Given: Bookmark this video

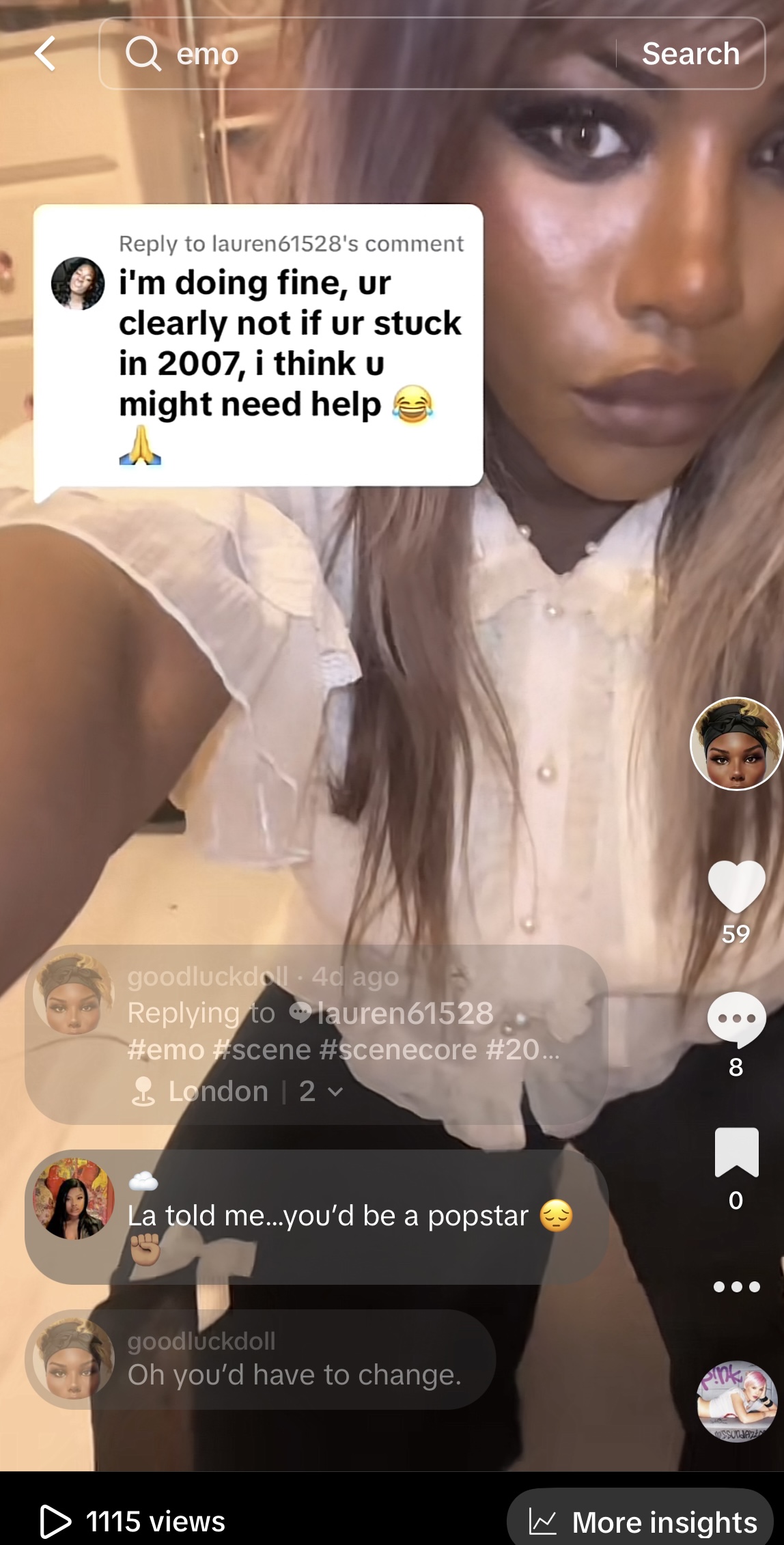Looking at the screenshot, I should click(x=736, y=1152).
